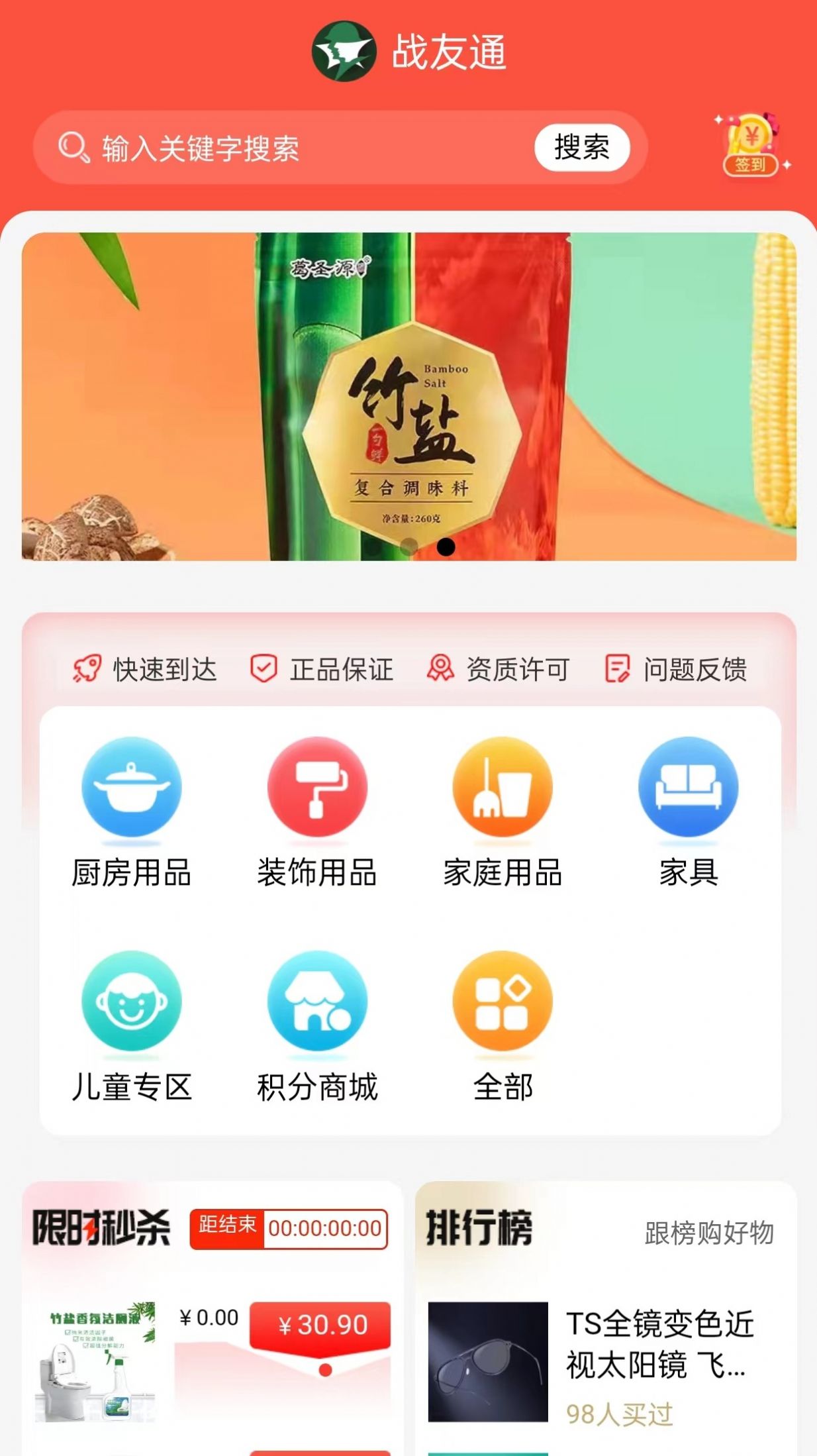Open the 厨房用品 category icon

click(130, 788)
